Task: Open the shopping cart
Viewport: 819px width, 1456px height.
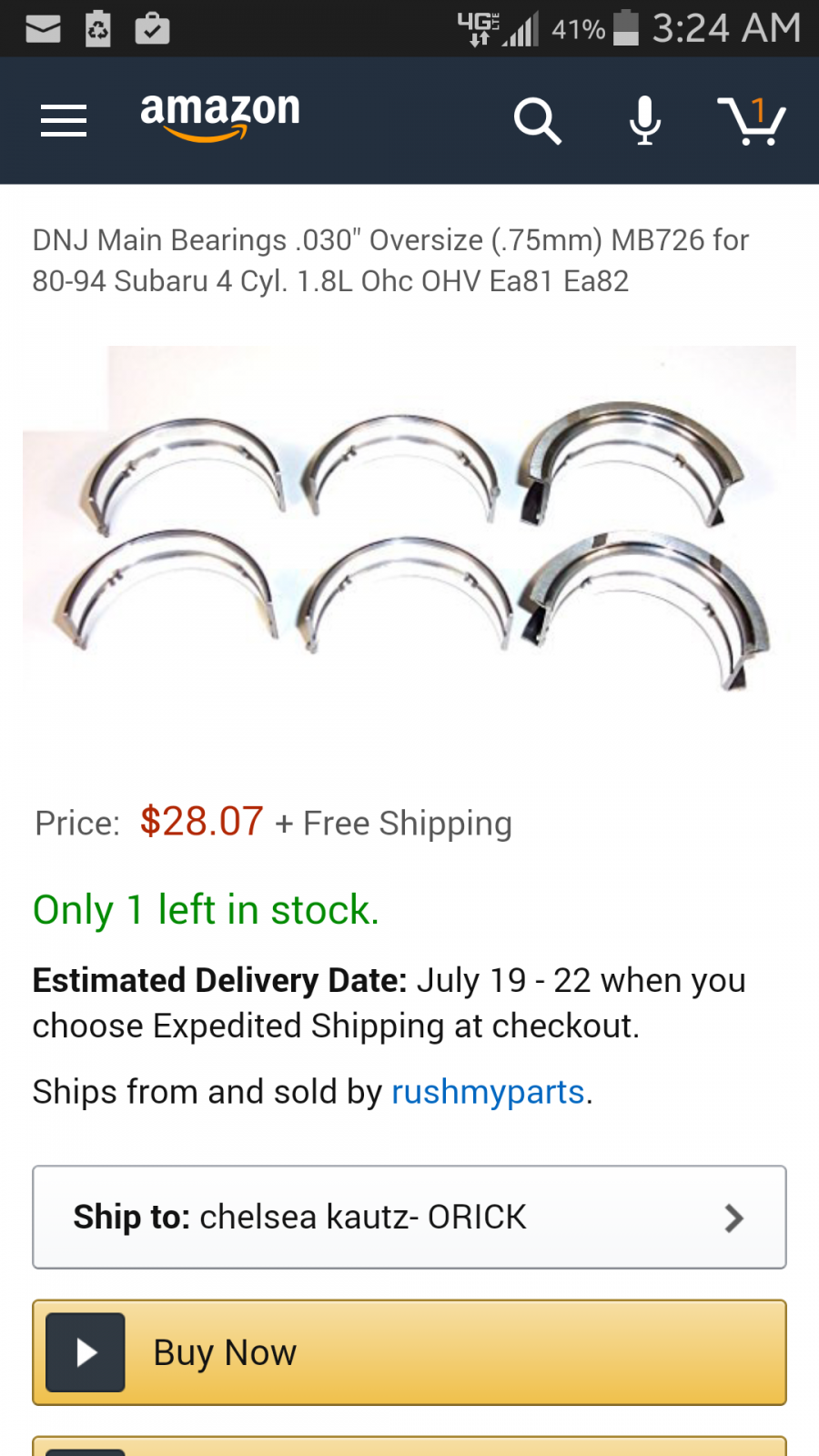Action: tap(752, 120)
